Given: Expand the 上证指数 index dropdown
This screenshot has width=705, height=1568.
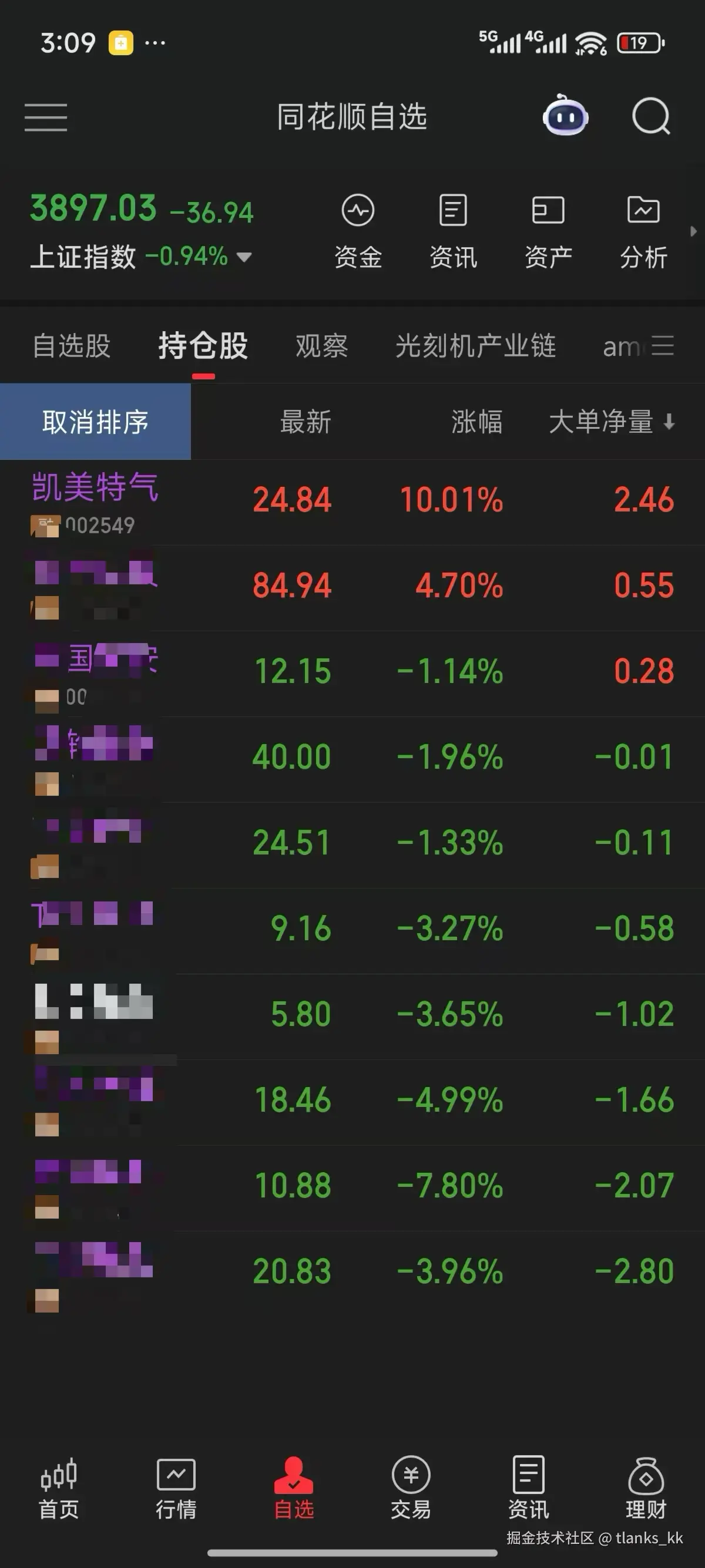Looking at the screenshot, I should click(244, 257).
